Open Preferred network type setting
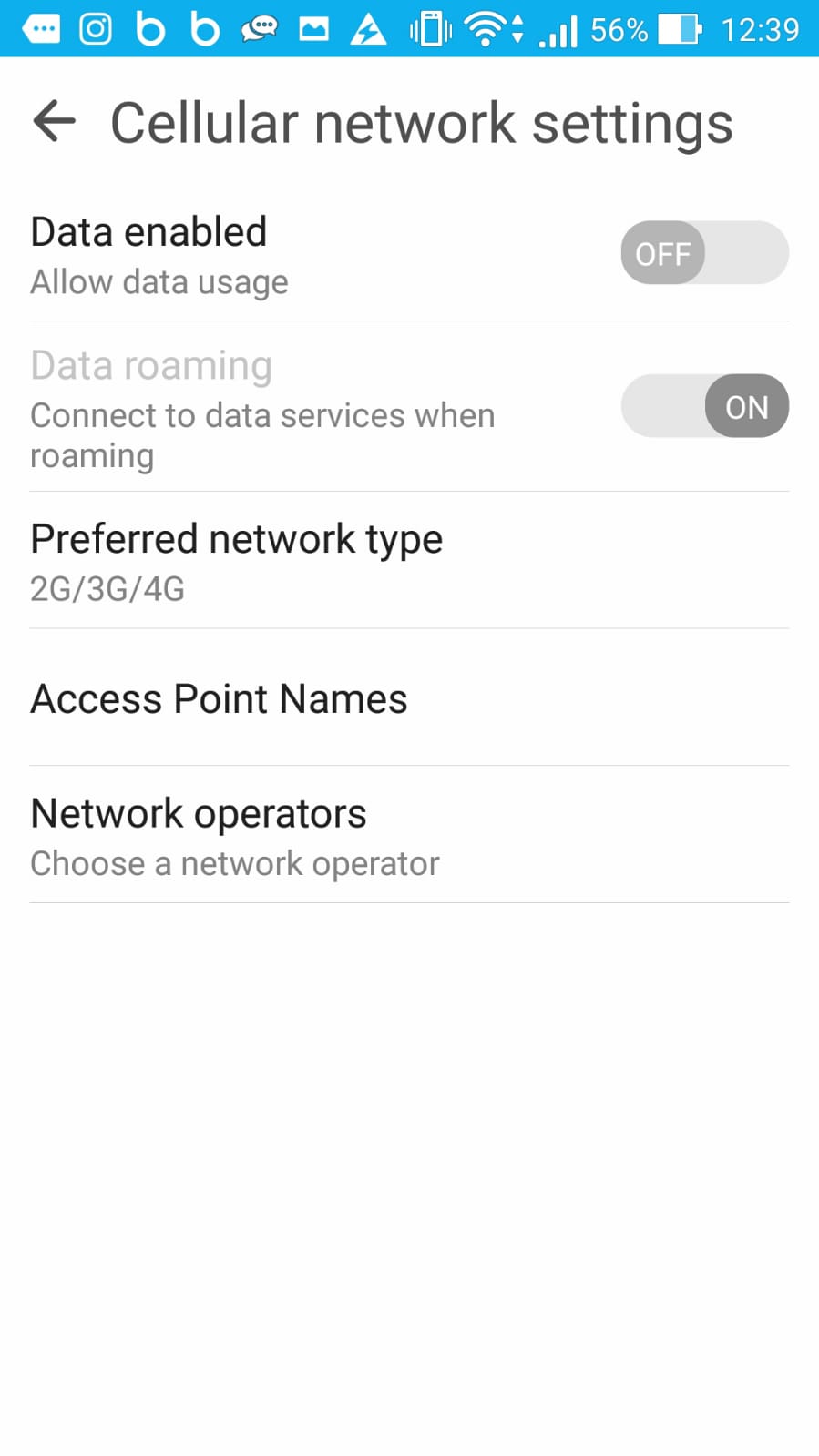 pos(237,561)
